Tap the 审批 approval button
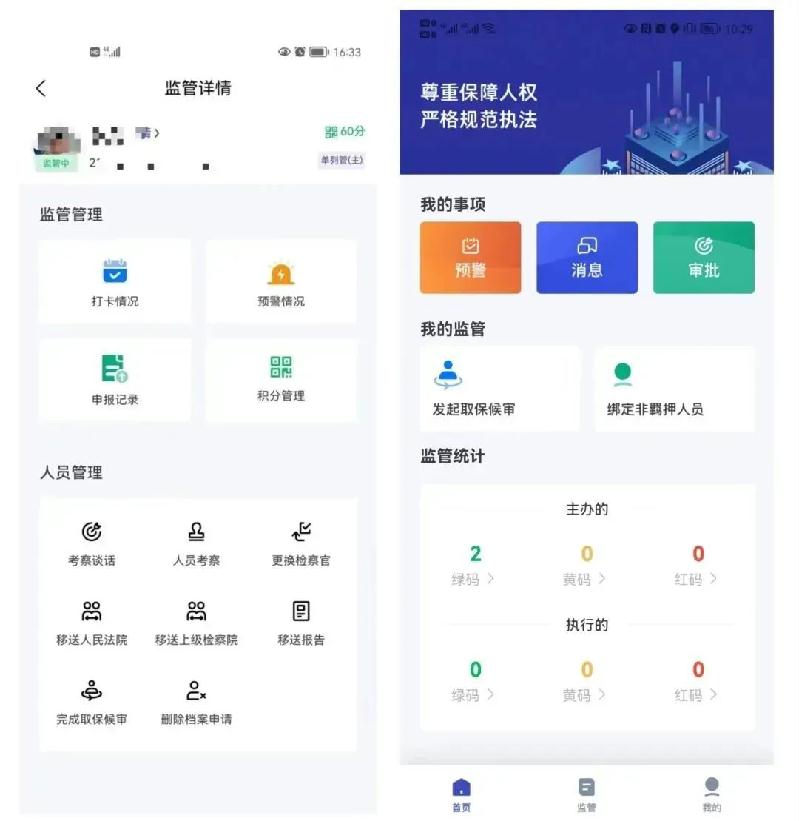The image size is (799, 821). [703, 257]
